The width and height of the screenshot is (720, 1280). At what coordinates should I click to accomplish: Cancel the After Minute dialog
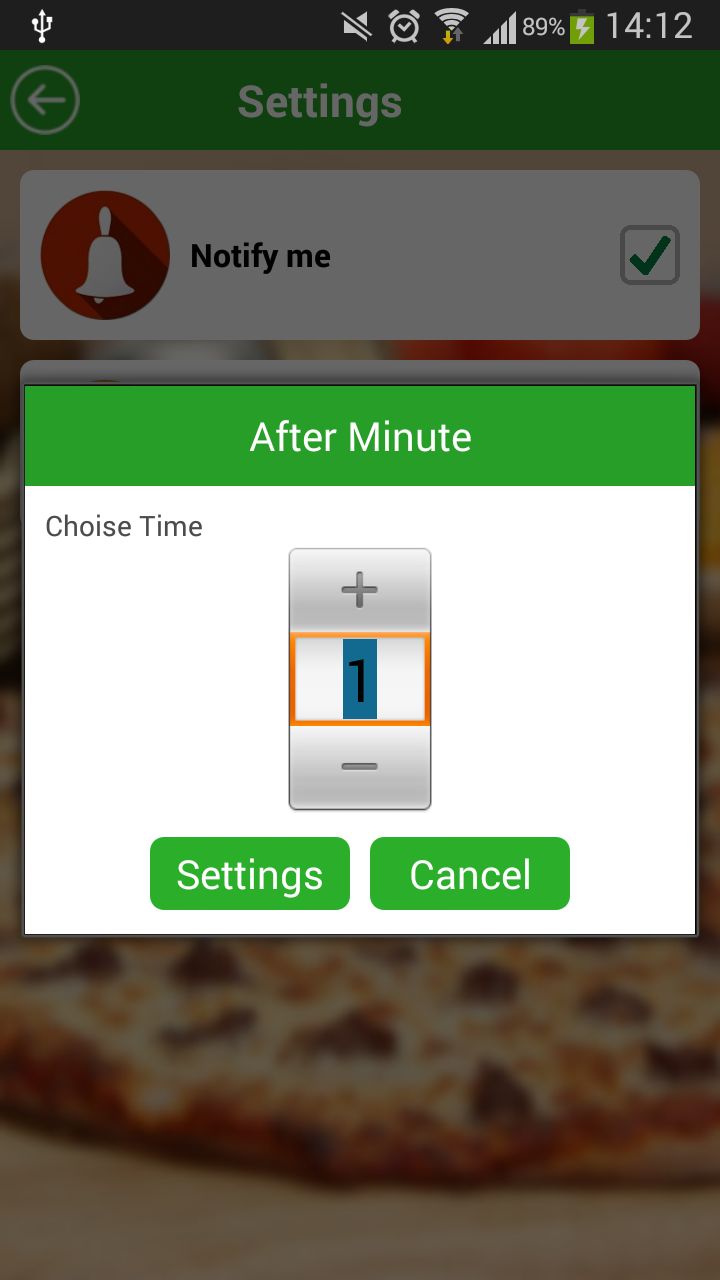pos(469,874)
